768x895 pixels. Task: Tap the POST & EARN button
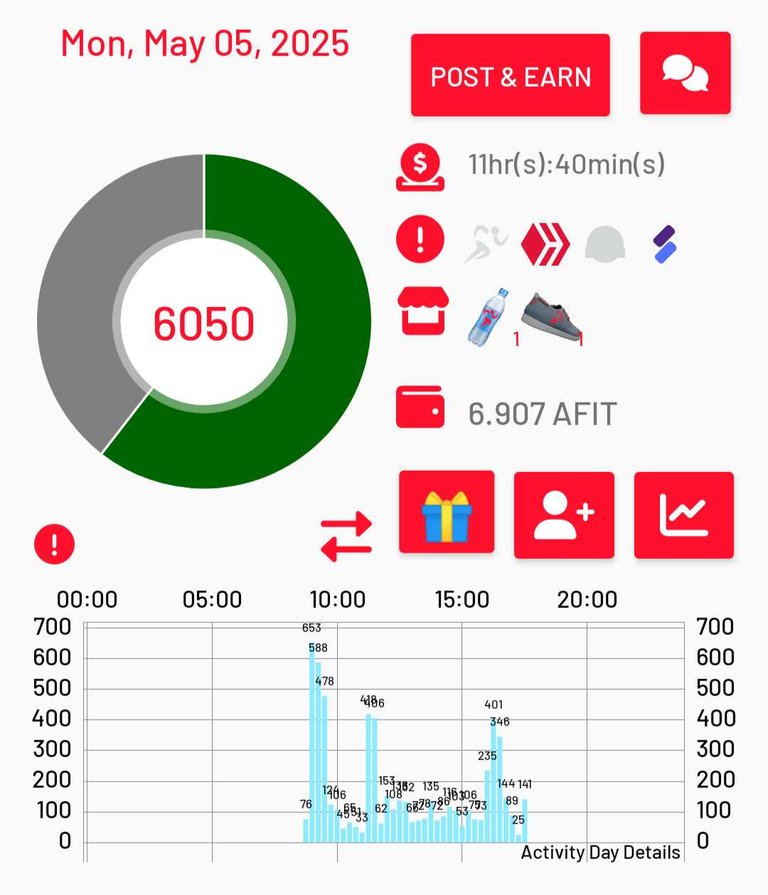coord(510,75)
